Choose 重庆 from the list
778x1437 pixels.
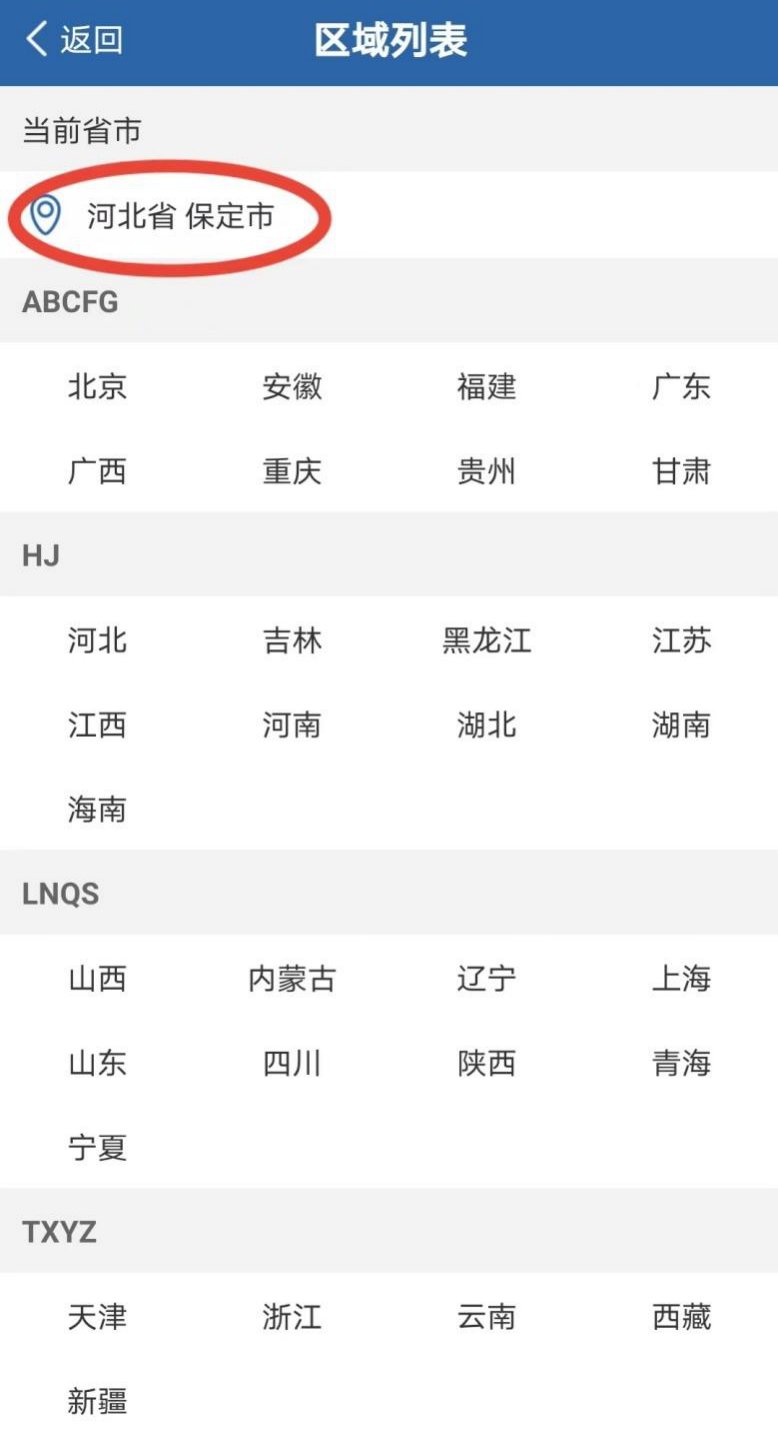coord(292,471)
